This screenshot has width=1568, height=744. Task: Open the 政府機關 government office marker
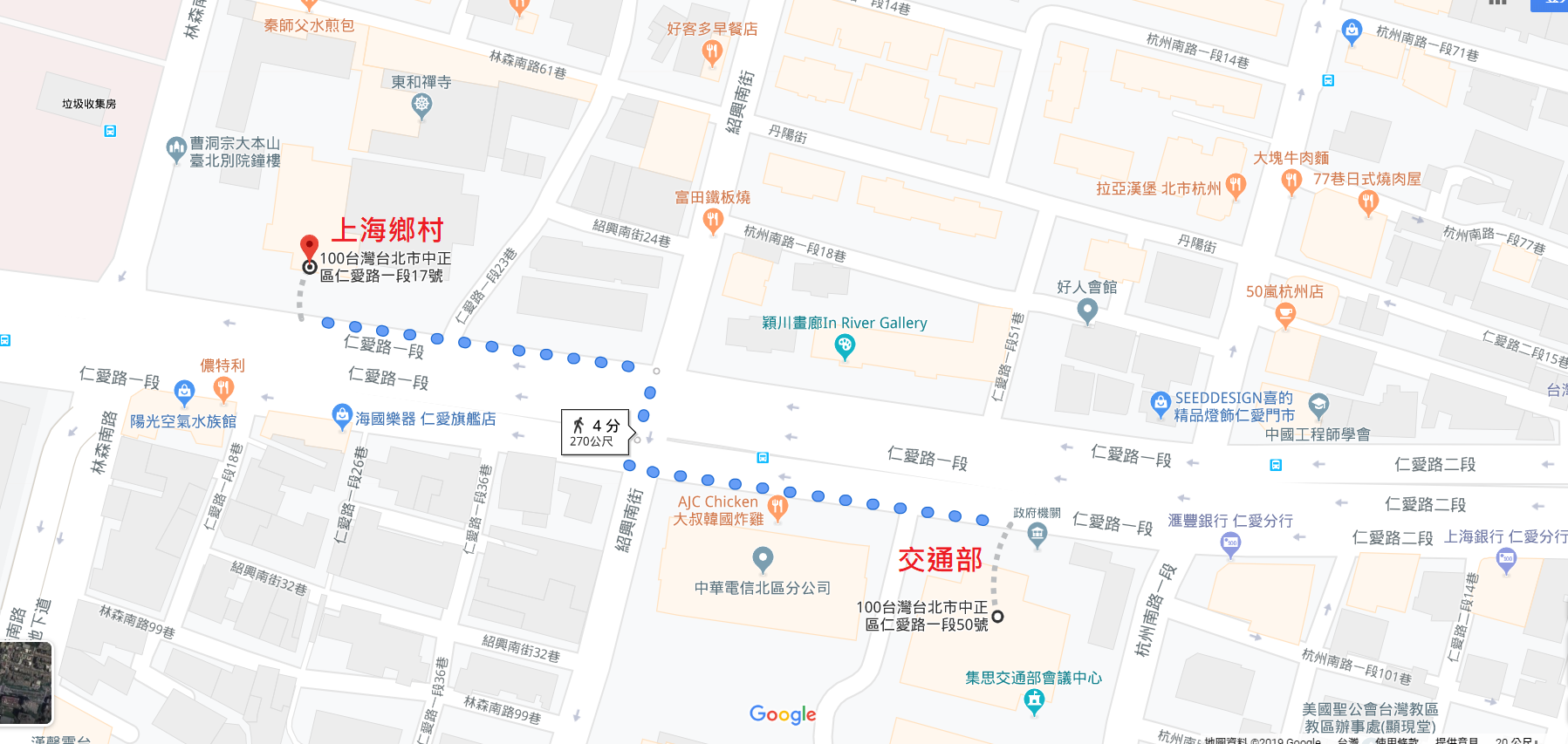[1037, 536]
